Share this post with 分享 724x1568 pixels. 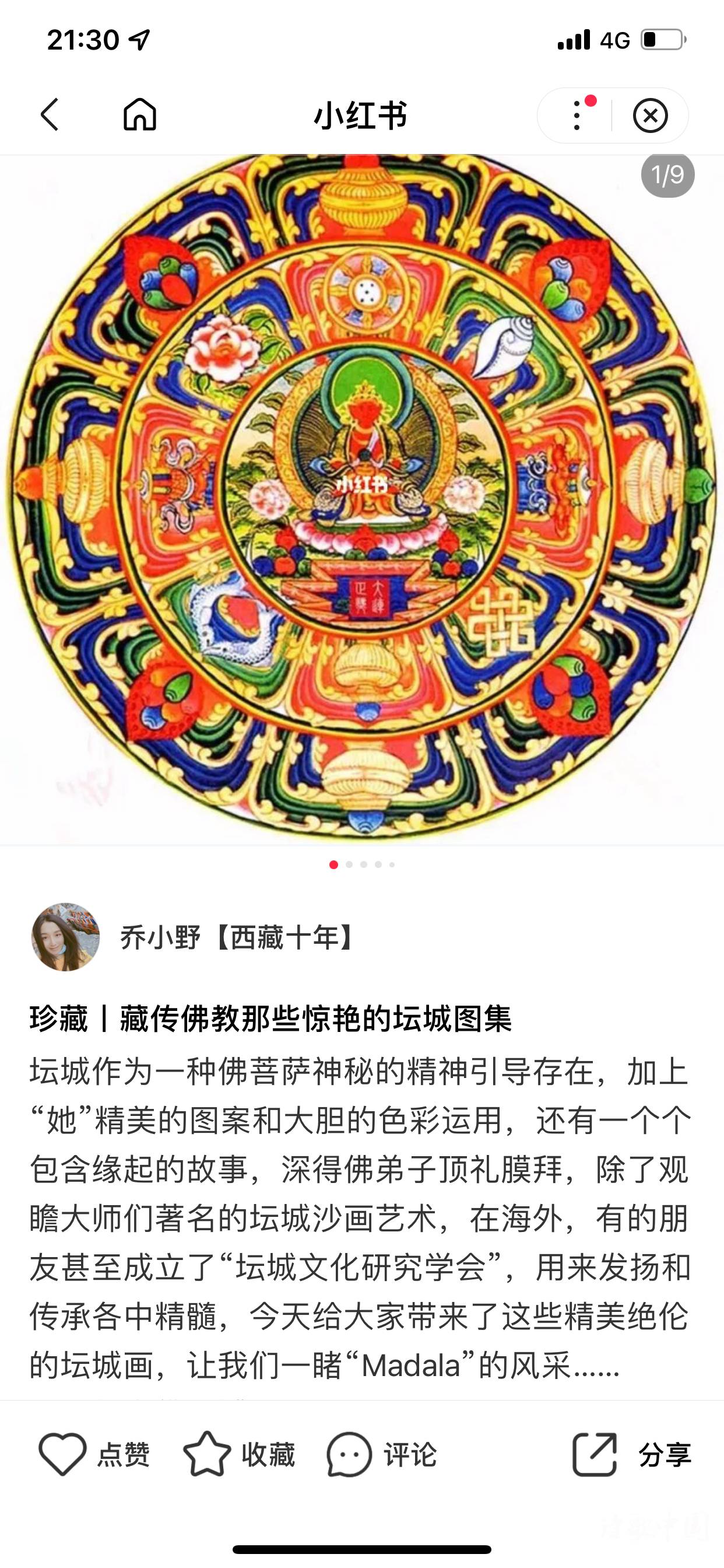point(631,1455)
